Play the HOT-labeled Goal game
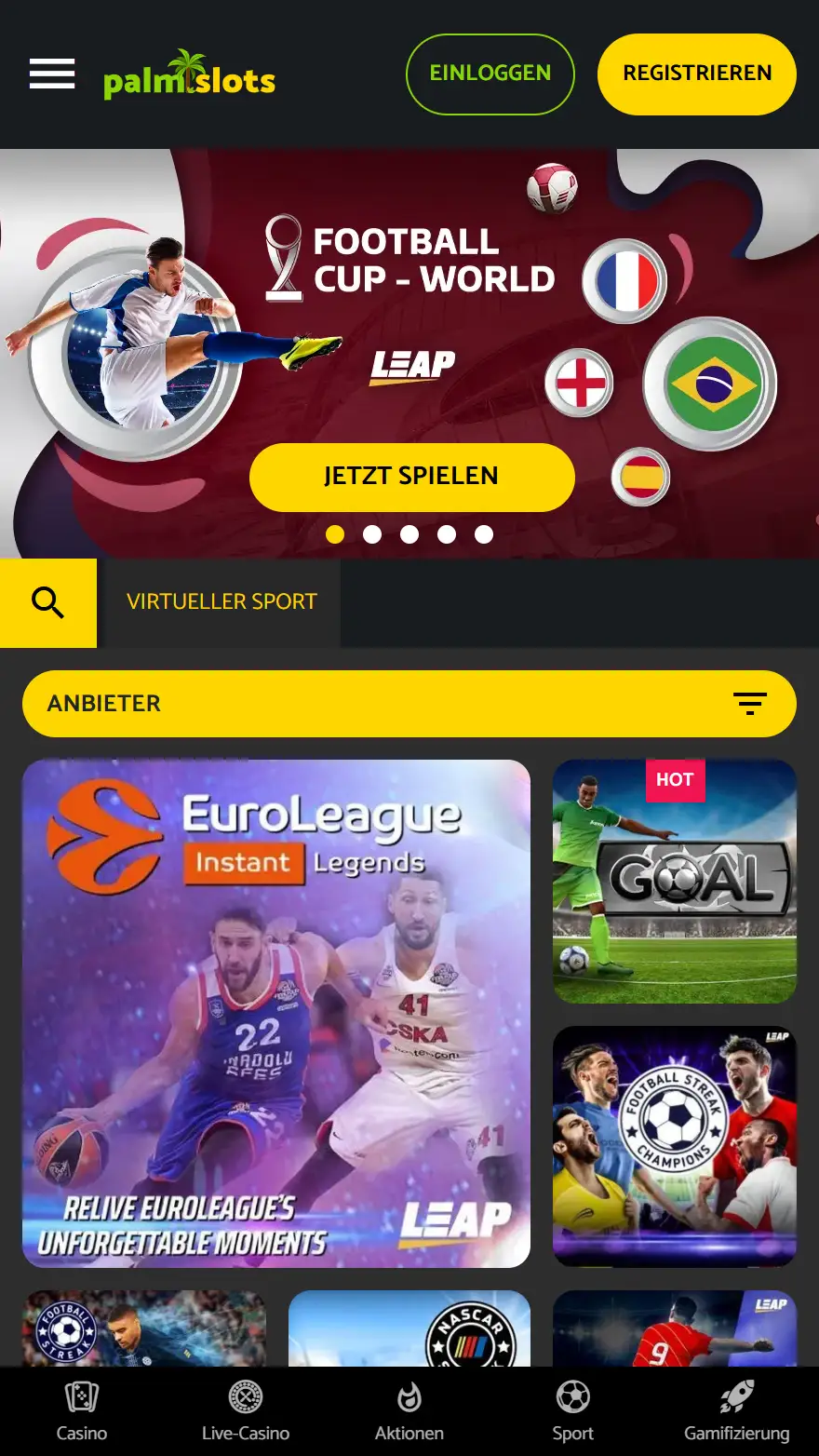819x1456 pixels. click(x=674, y=882)
